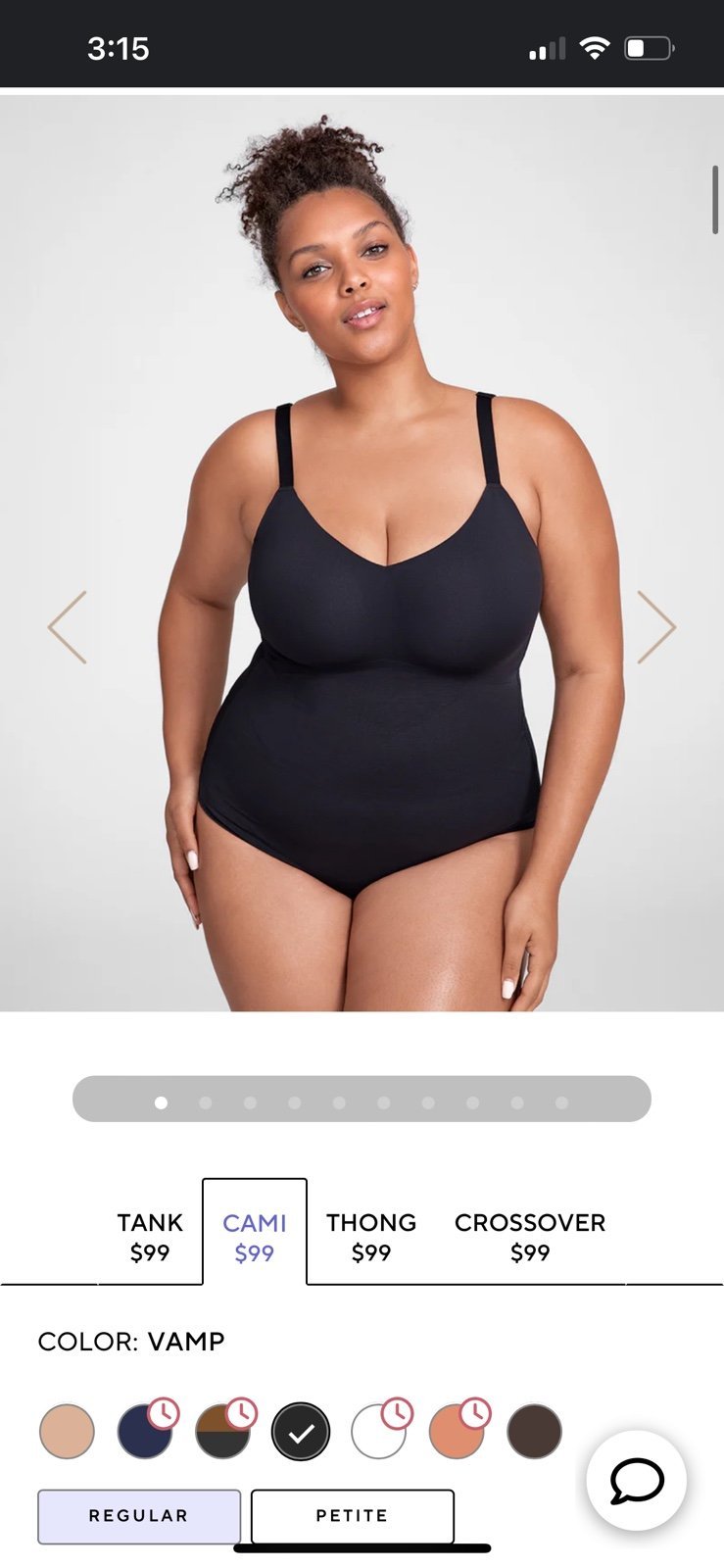
Task: Choose the light beige color swatch
Action: click(x=67, y=1431)
